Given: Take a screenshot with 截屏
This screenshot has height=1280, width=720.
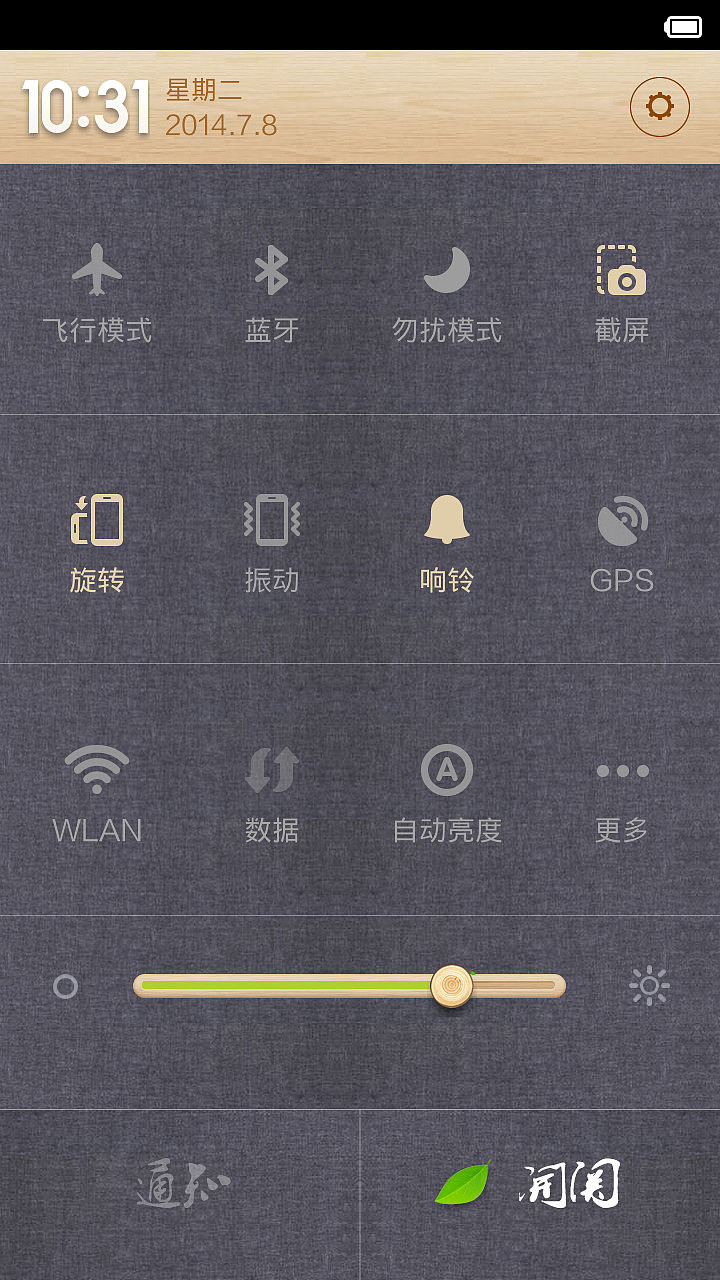Looking at the screenshot, I should (x=621, y=292).
